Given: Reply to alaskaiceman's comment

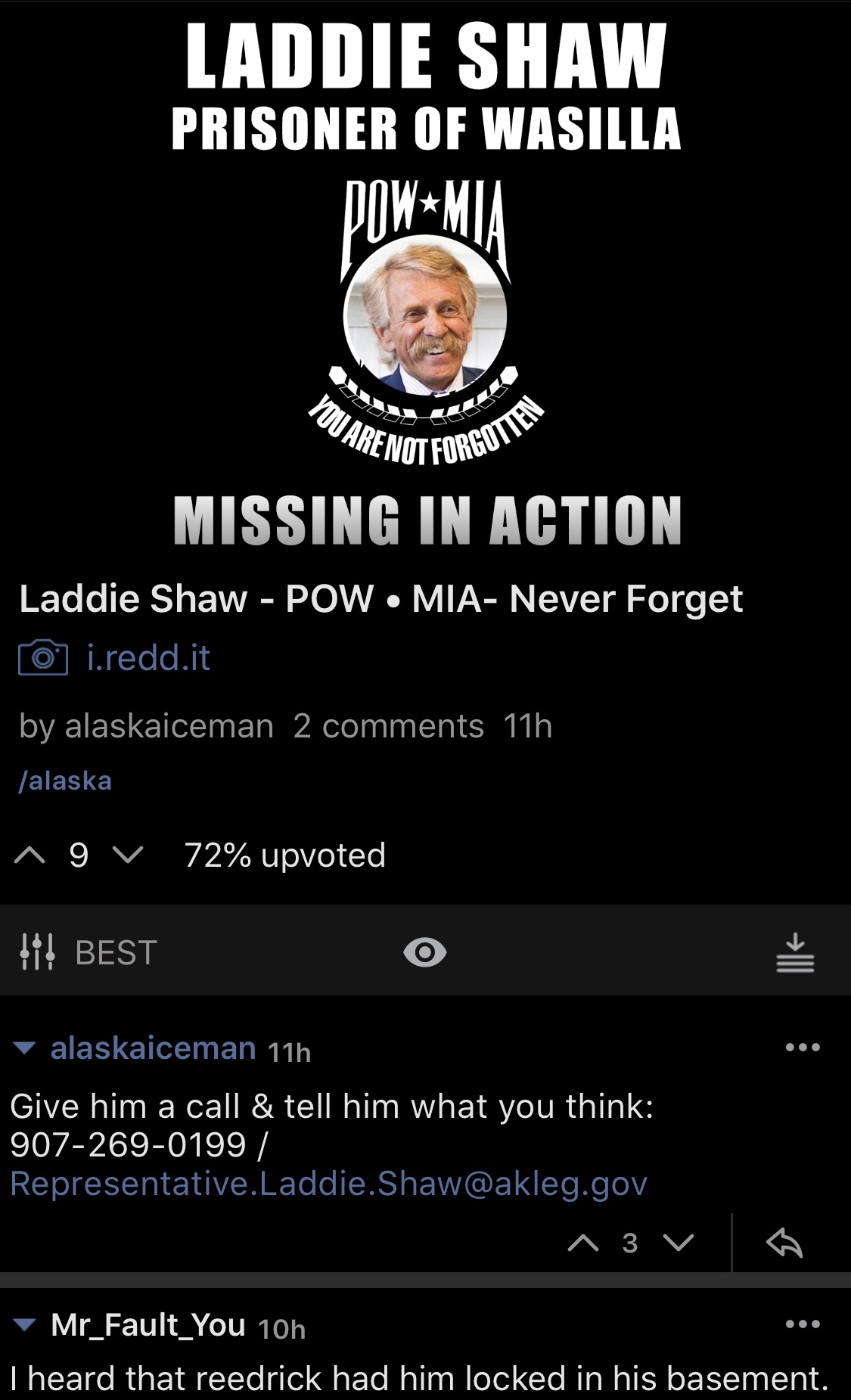Looking at the screenshot, I should click(784, 1243).
